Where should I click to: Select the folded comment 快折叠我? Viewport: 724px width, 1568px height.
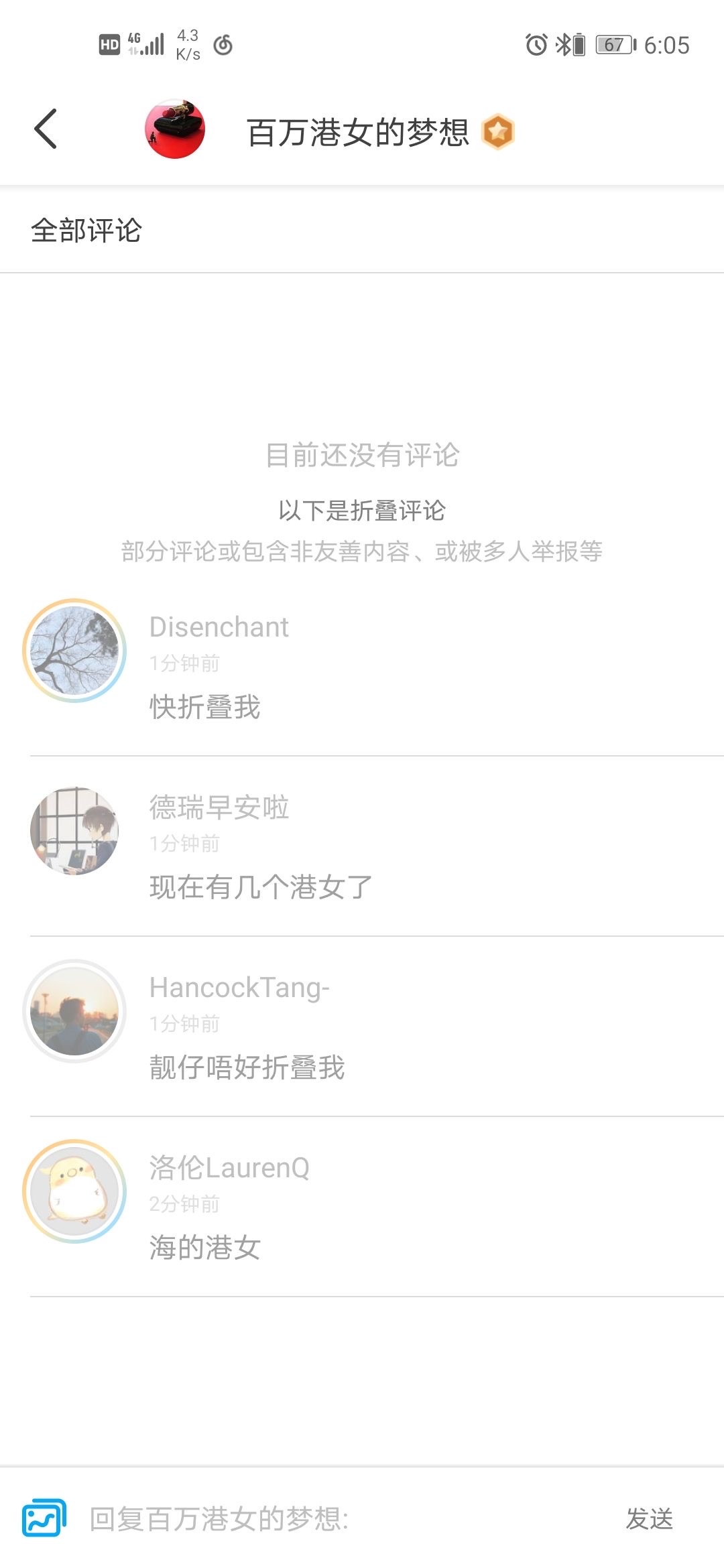(205, 707)
